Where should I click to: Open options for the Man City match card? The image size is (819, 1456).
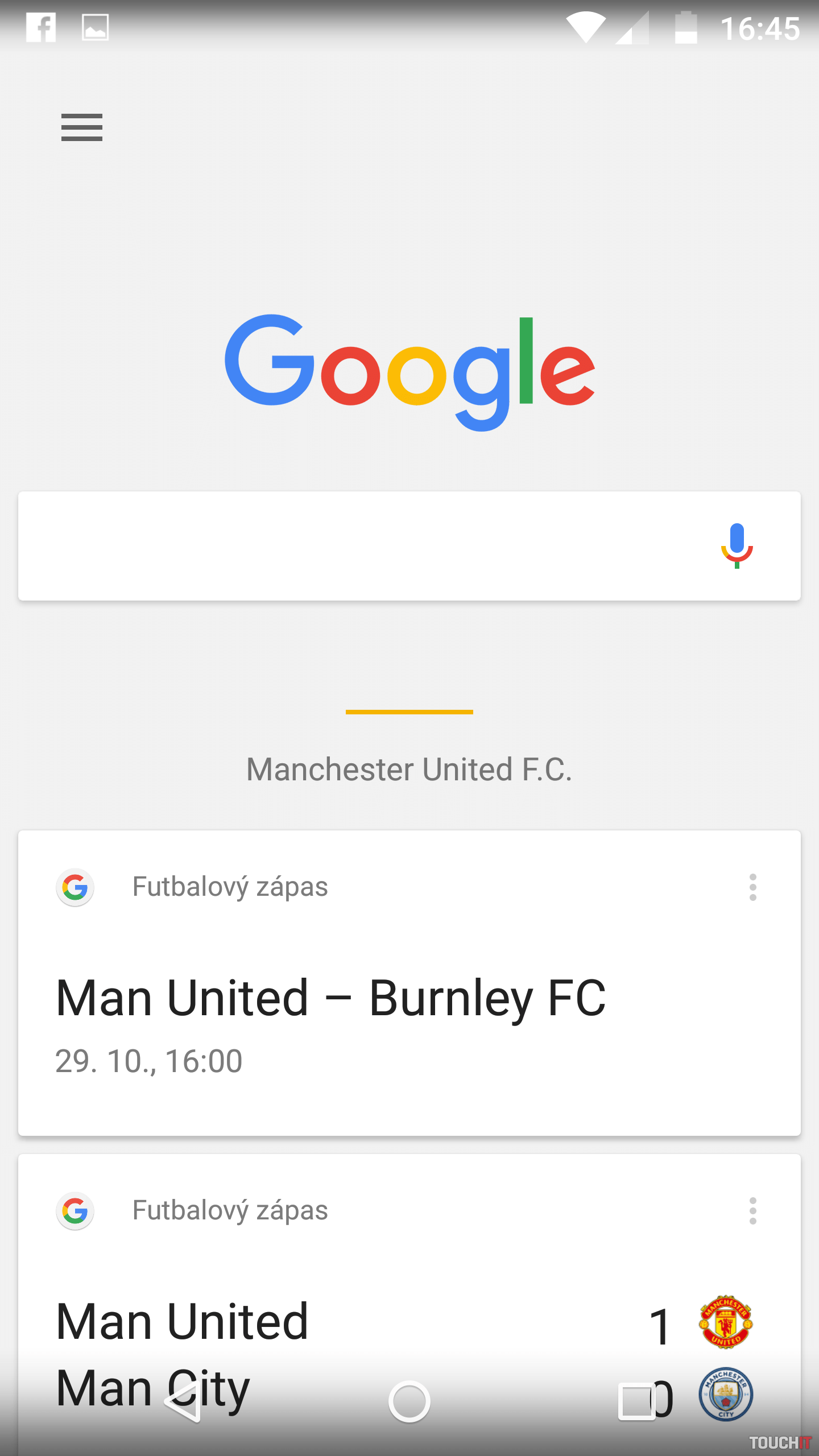point(752,1211)
